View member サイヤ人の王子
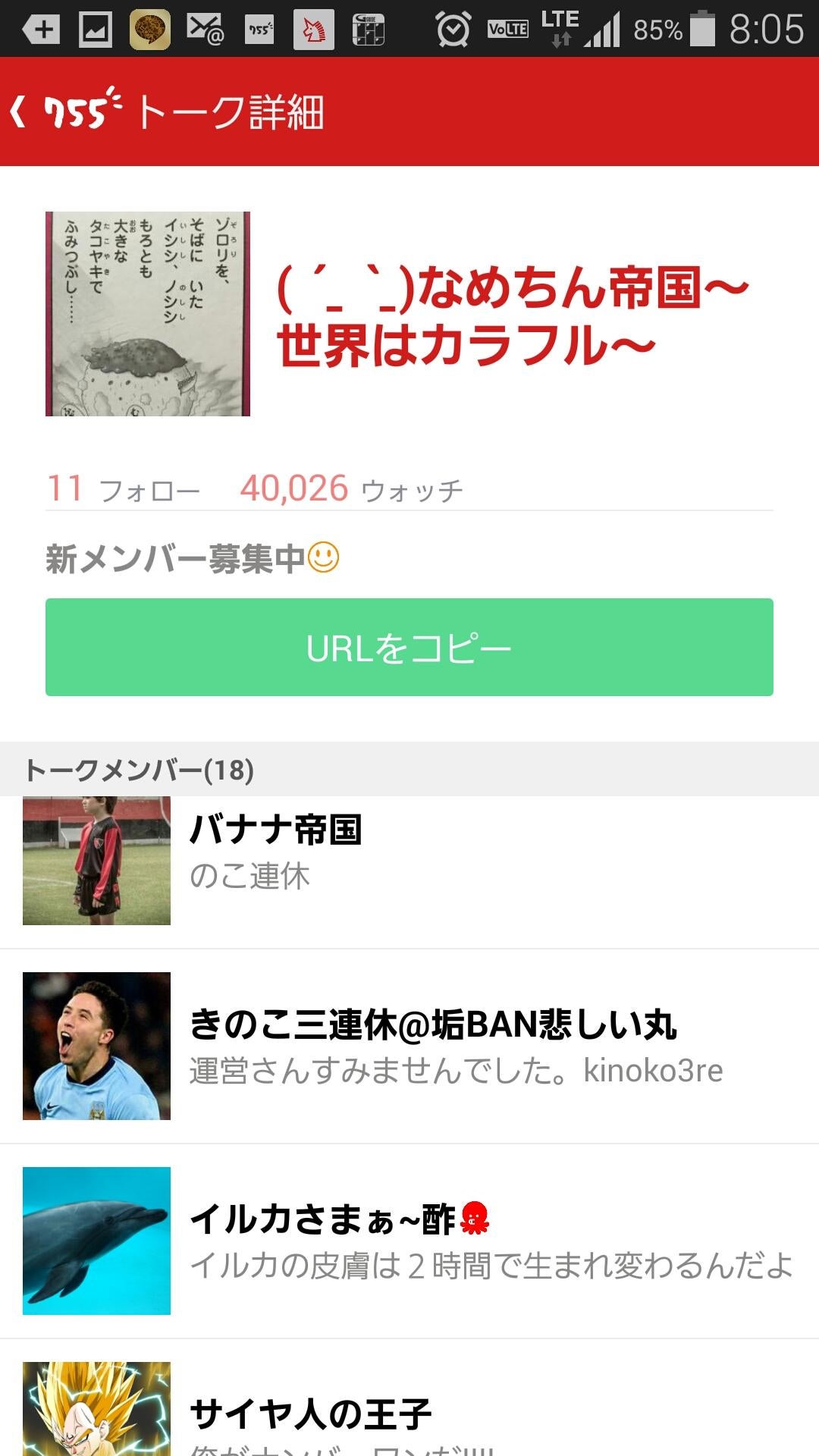 coord(409,1412)
